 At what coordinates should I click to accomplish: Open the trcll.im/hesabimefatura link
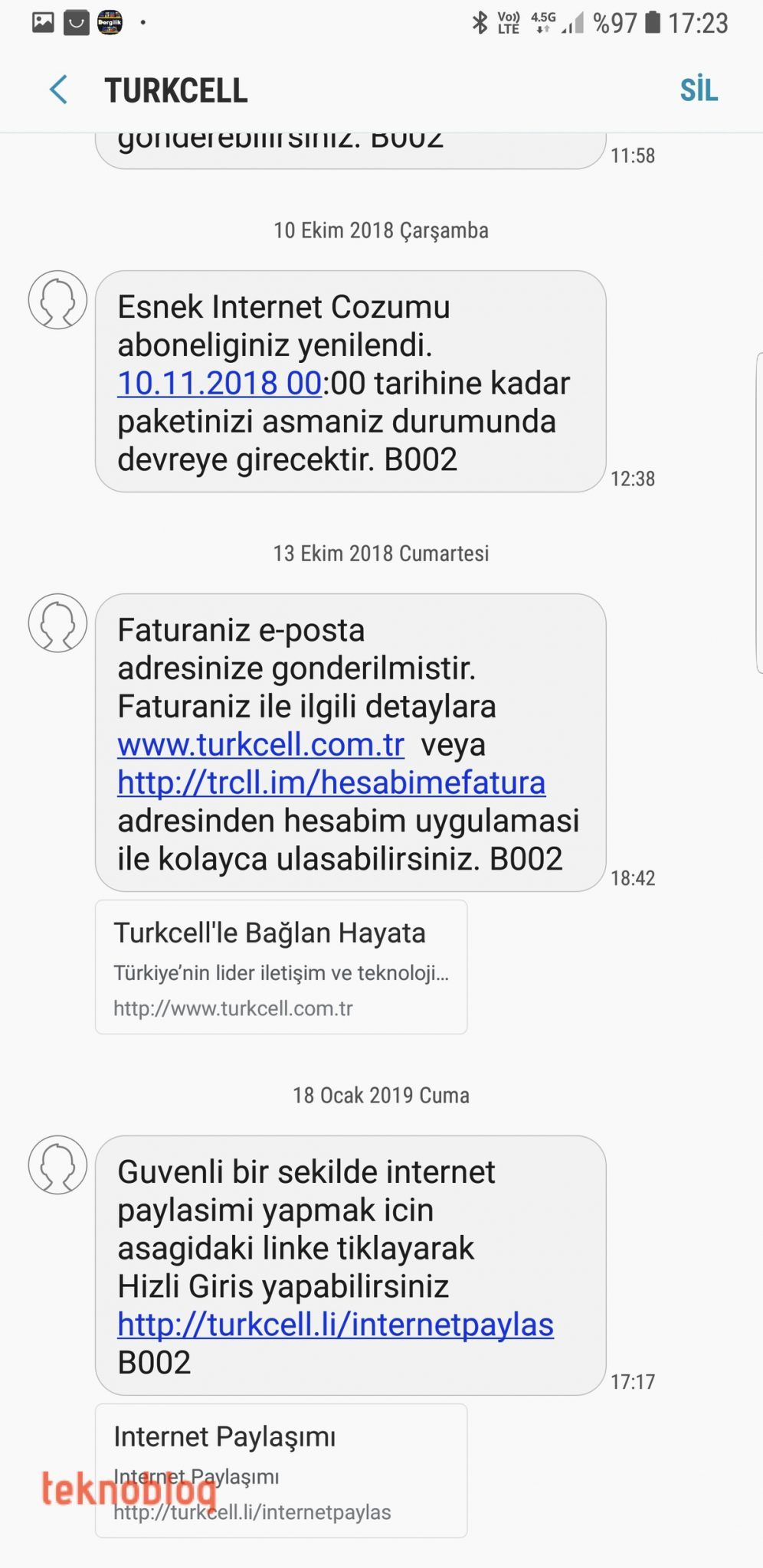point(331,782)
